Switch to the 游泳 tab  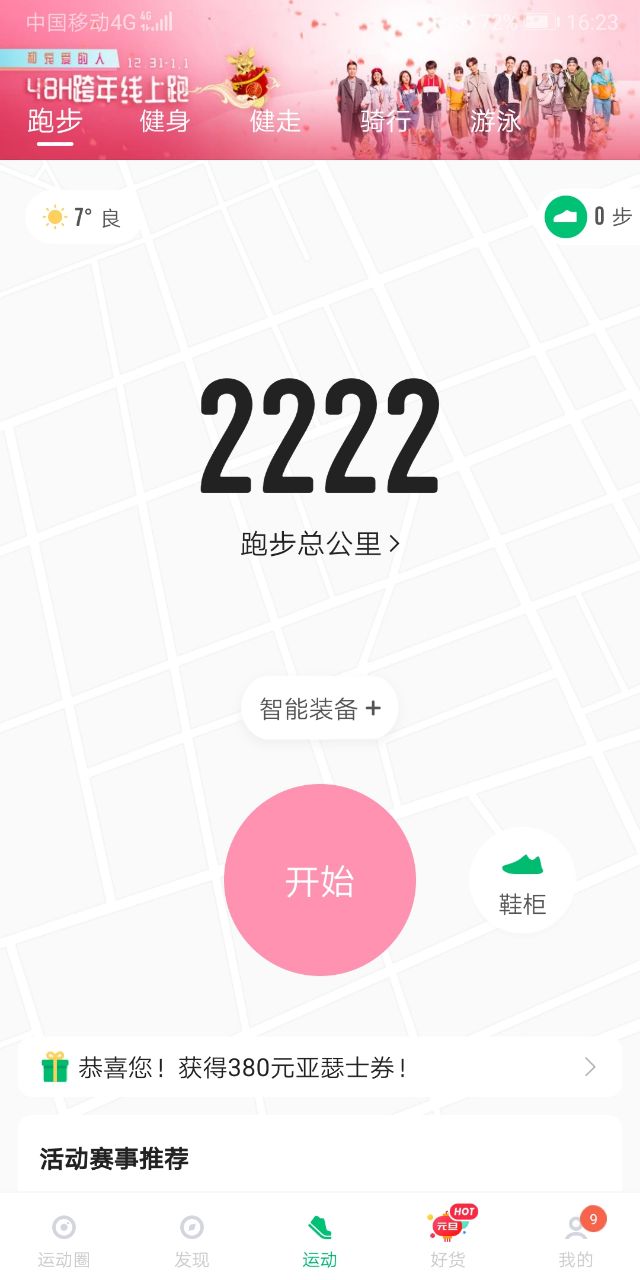point(495,122)
